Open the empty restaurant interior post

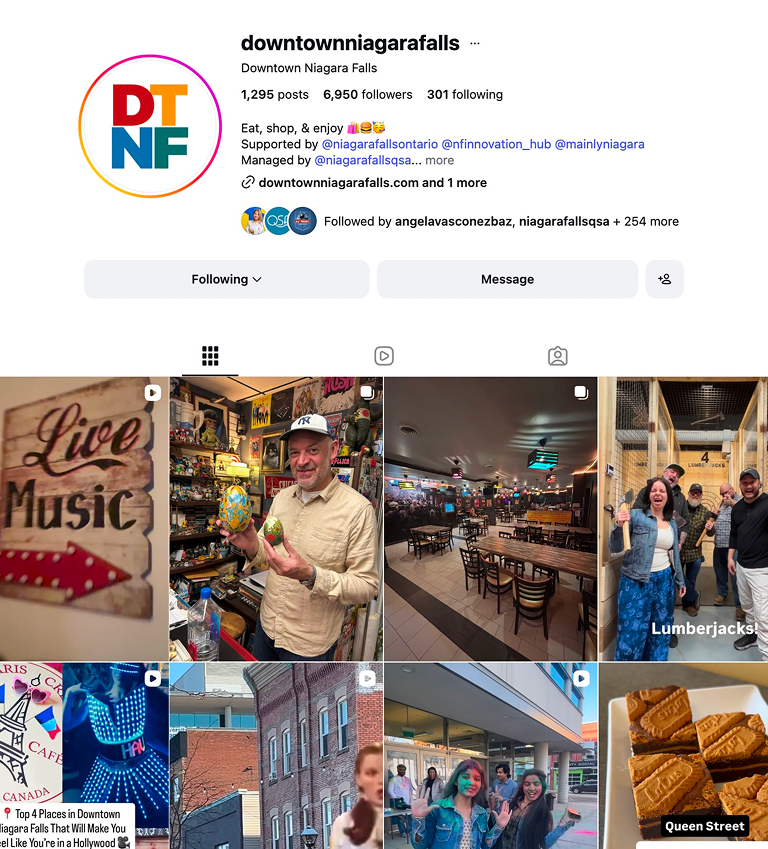(x=490, y=518)
